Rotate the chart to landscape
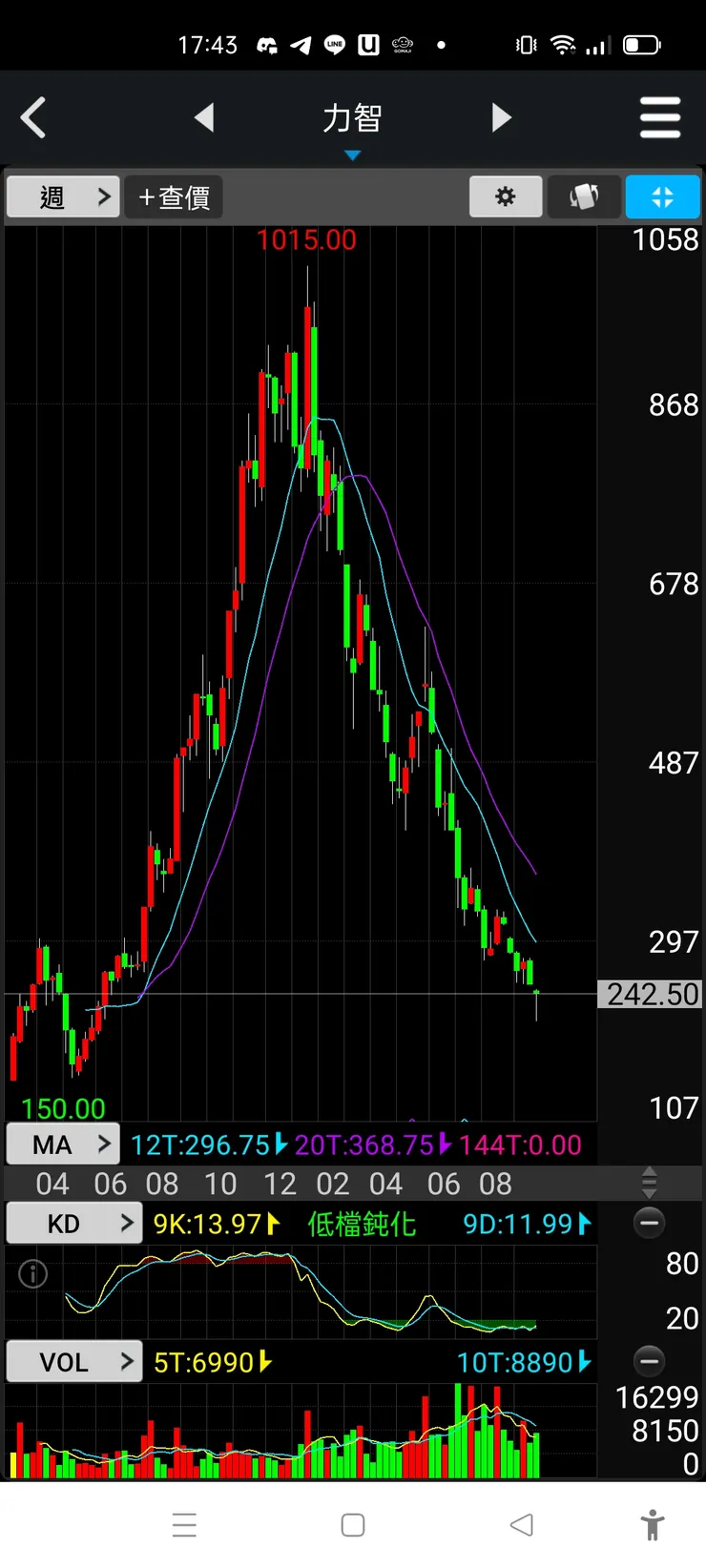Screen dimensions: 706x1568 coord(584,197)
